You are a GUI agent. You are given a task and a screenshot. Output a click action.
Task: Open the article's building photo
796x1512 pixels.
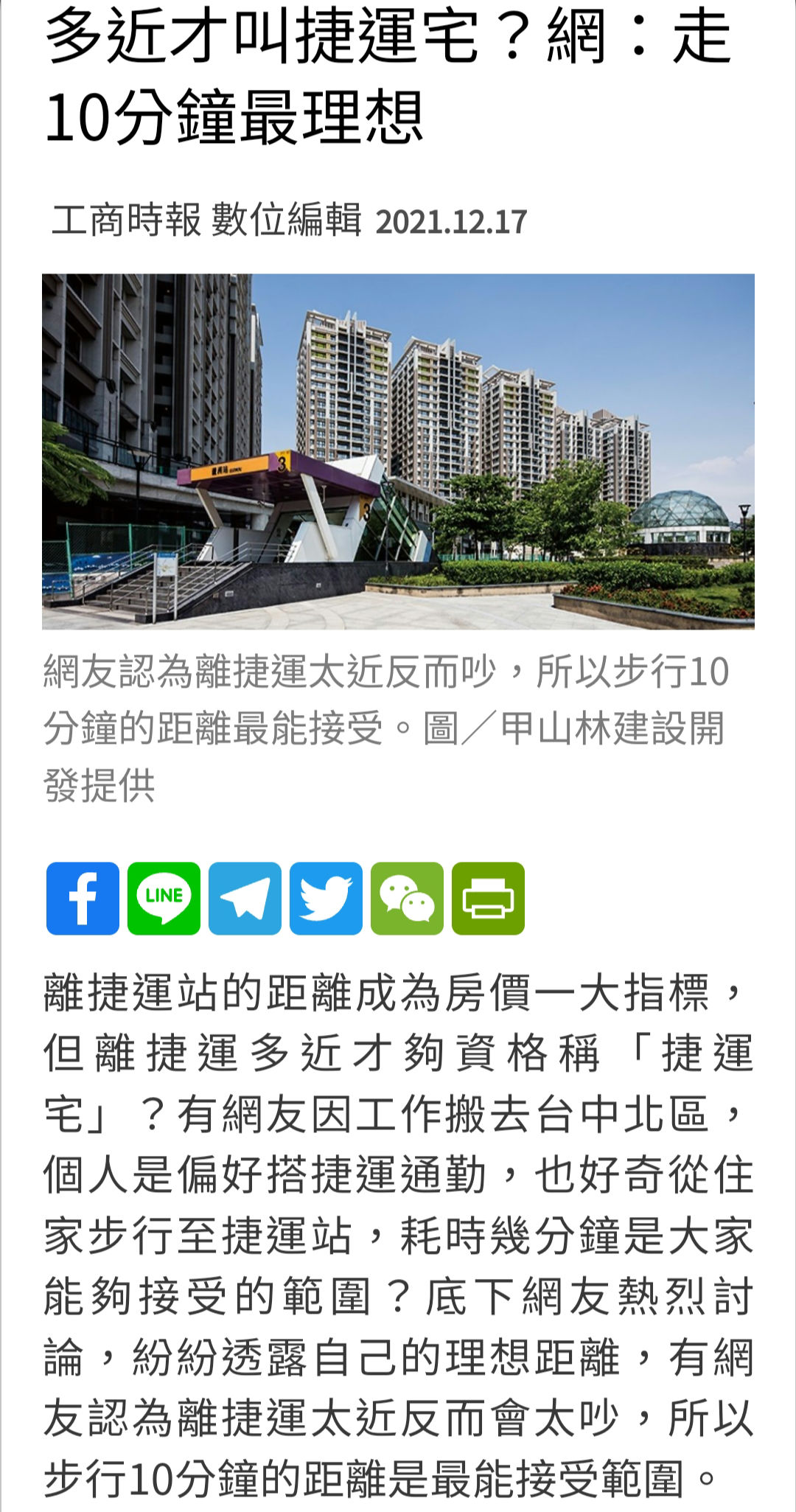tap(398, 451)
